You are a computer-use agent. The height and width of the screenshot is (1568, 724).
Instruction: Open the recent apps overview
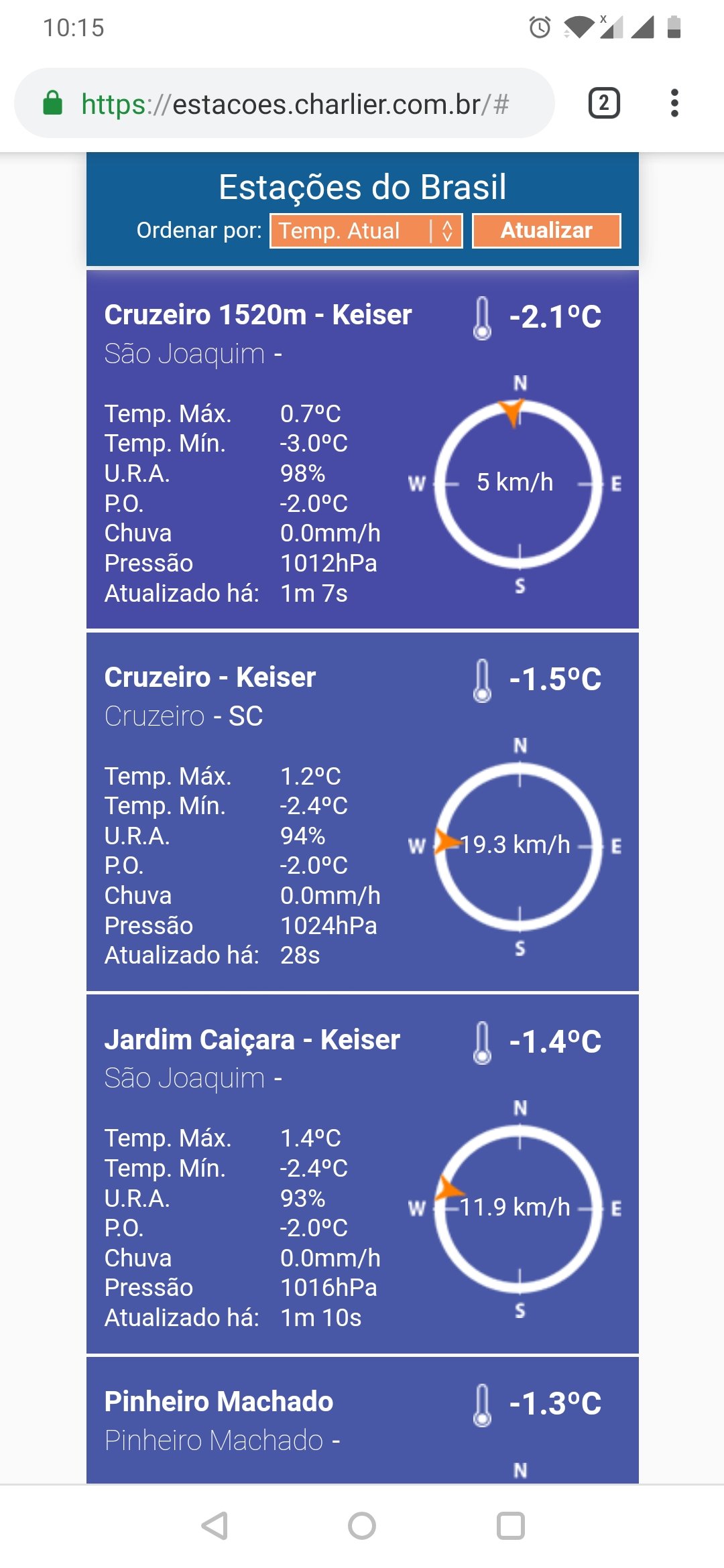coord(510,1526)
